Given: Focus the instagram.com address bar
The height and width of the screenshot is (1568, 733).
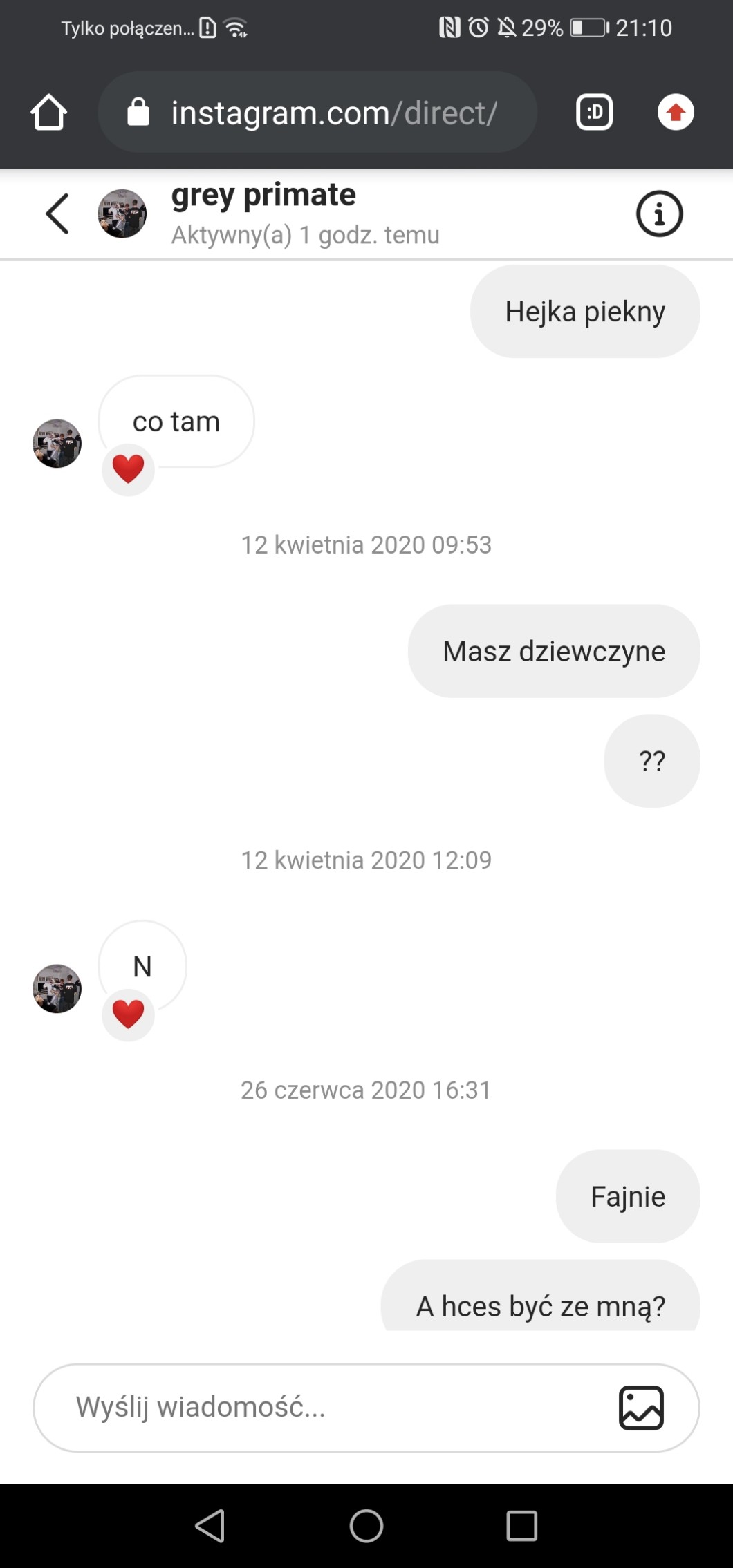Looking at the screenshot, I should pyautogui.click(x=318, y=113).
